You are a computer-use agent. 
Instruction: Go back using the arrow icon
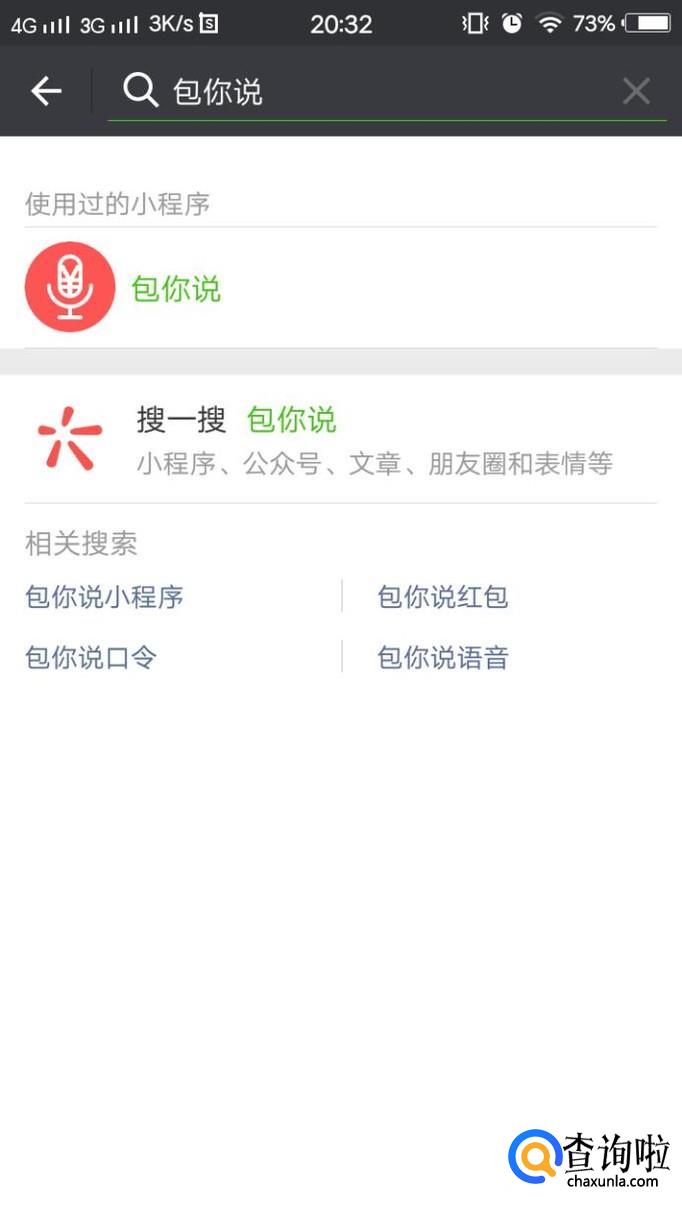tap(46, 92)
